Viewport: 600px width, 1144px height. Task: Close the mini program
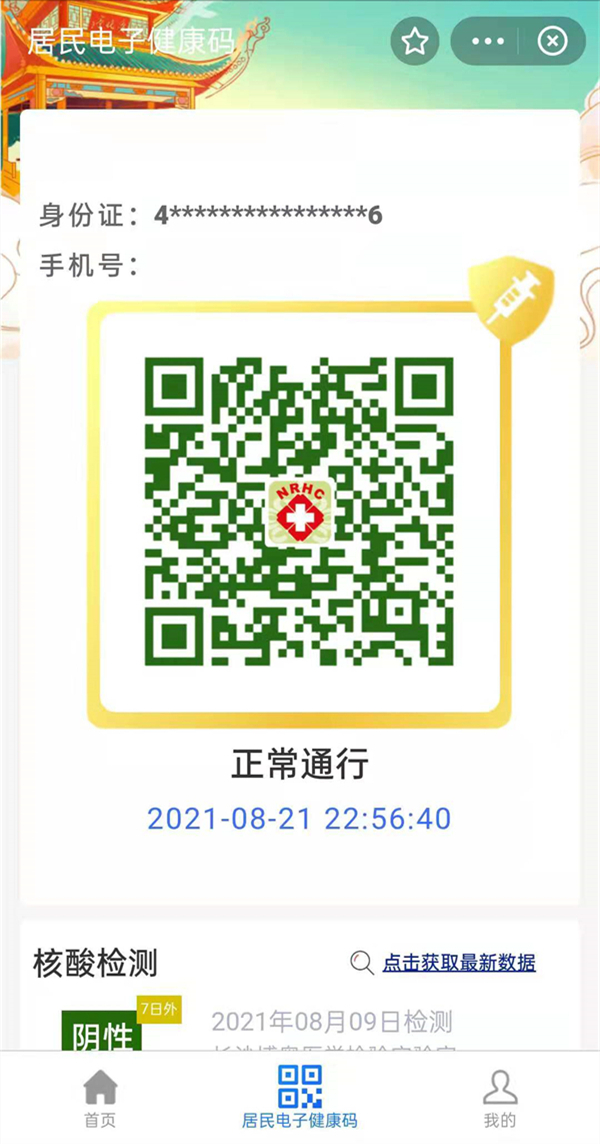click(x=552, y=42)
